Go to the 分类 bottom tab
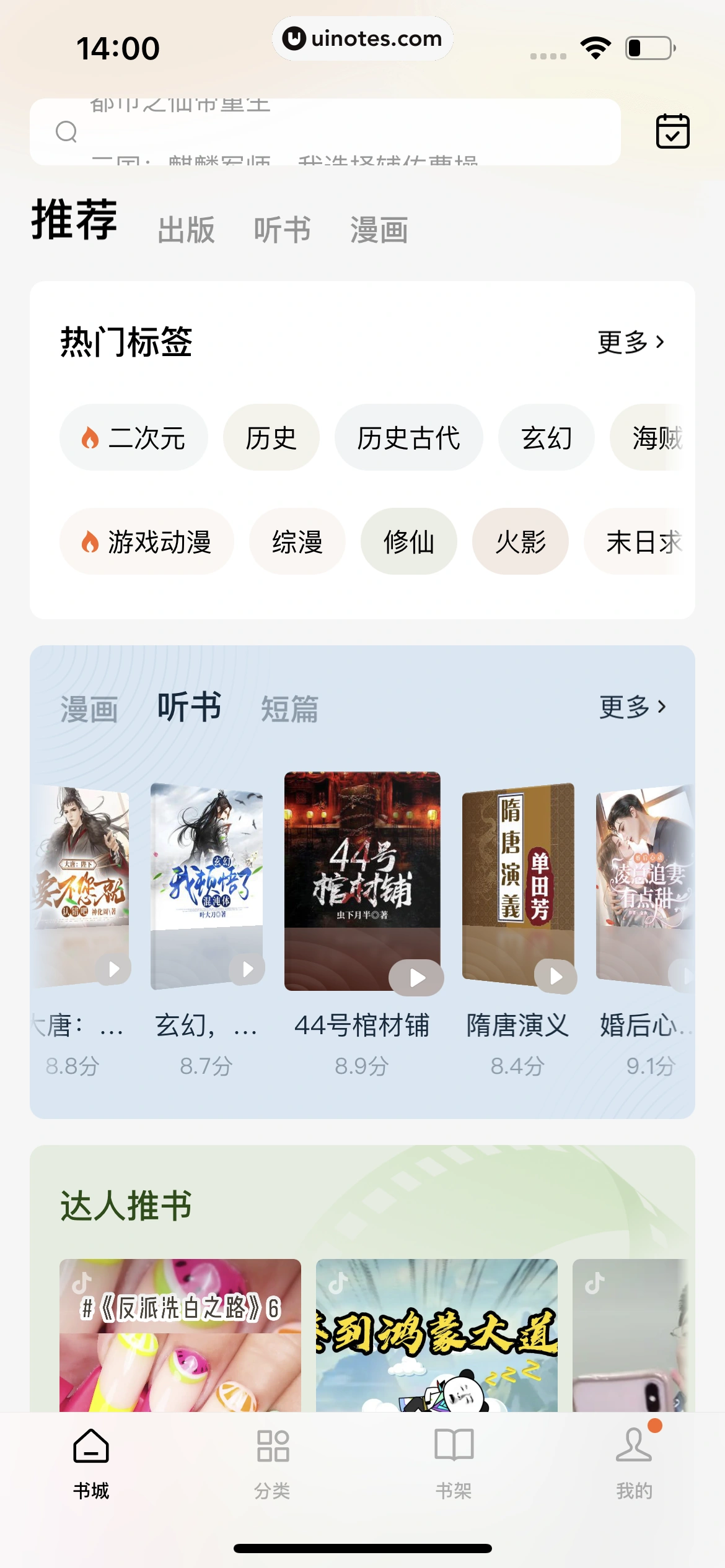Screen dimensions: 725x1568 coord(272,1463)
